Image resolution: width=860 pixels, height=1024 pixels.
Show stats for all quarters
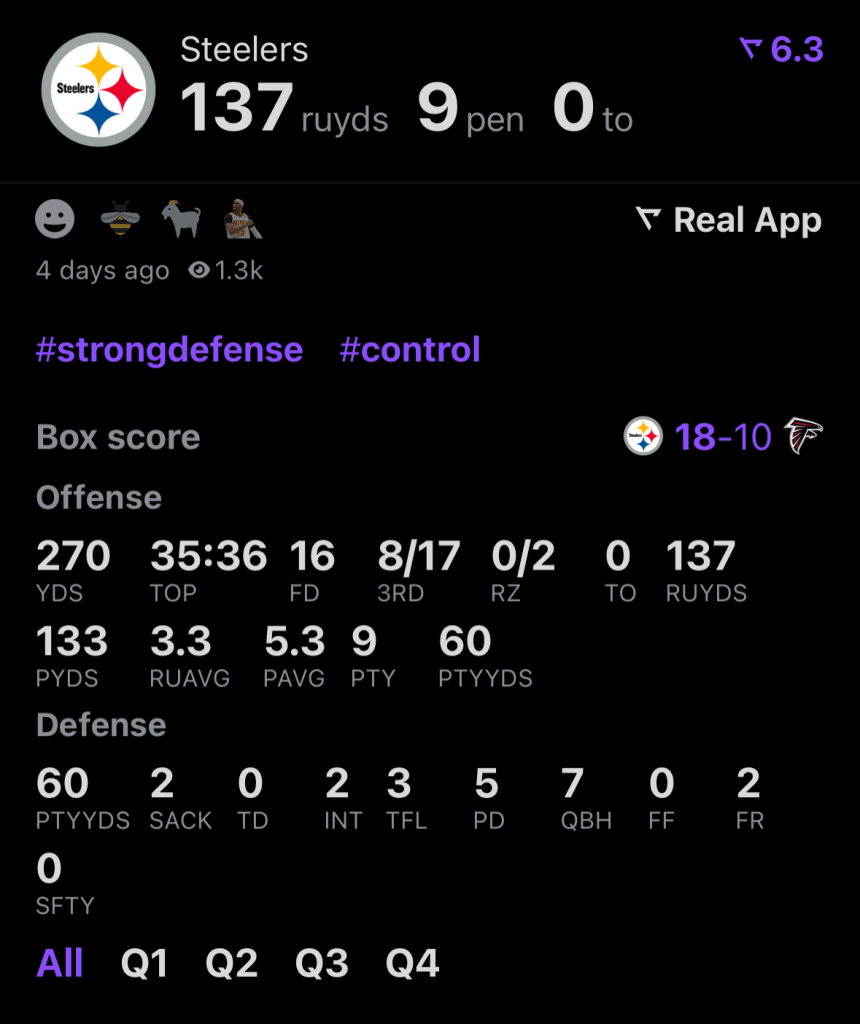60,964
